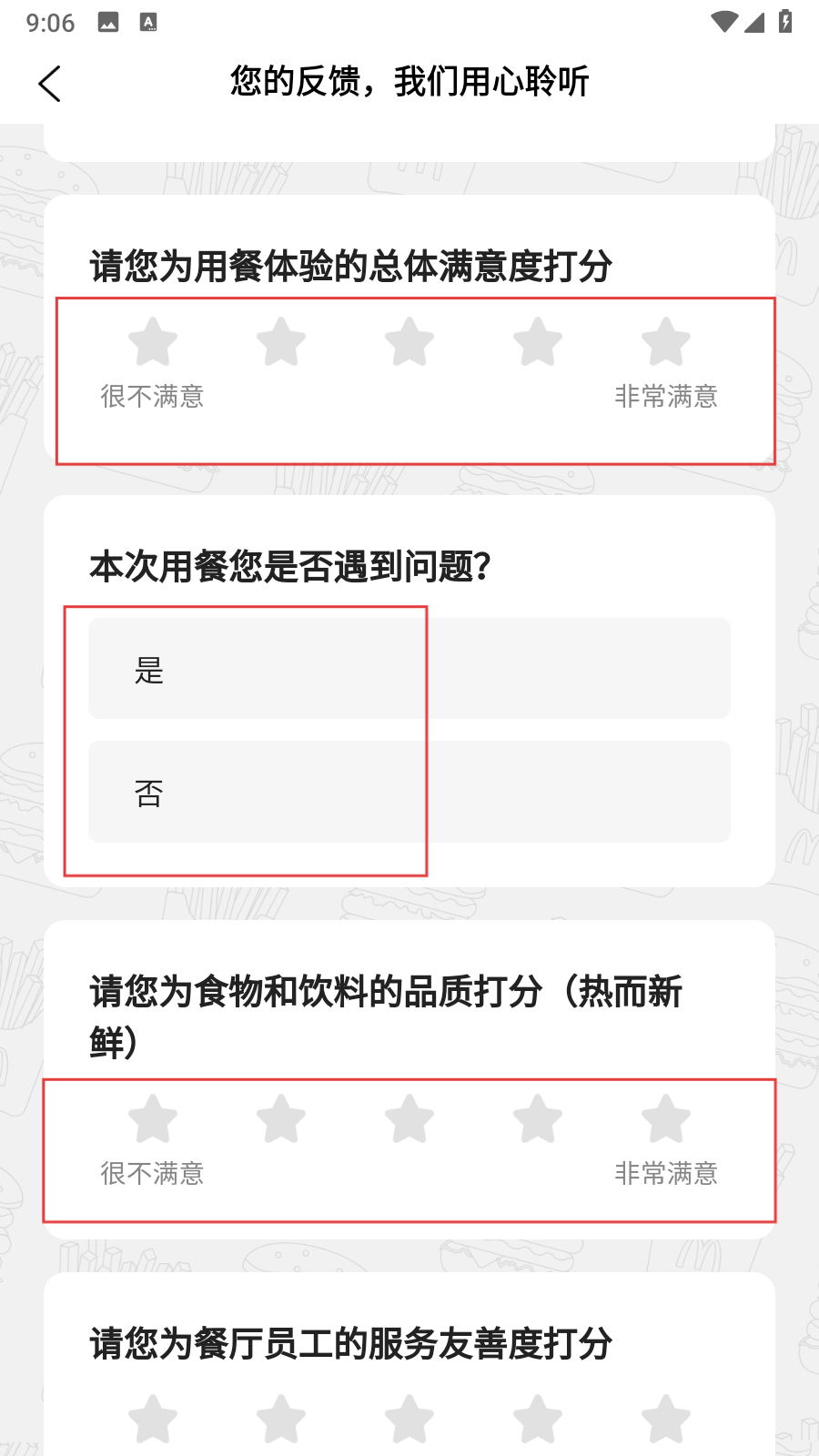Rate food and drink quality five stars
Screen dimensions: 819x1456
666,1118
